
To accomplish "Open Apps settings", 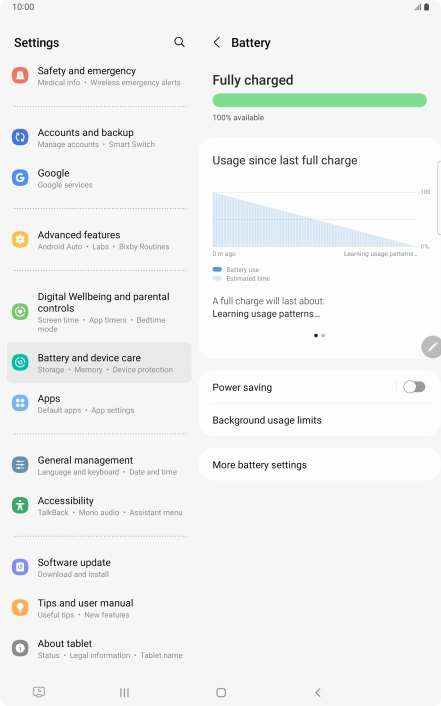I will [x=99, y=403].
